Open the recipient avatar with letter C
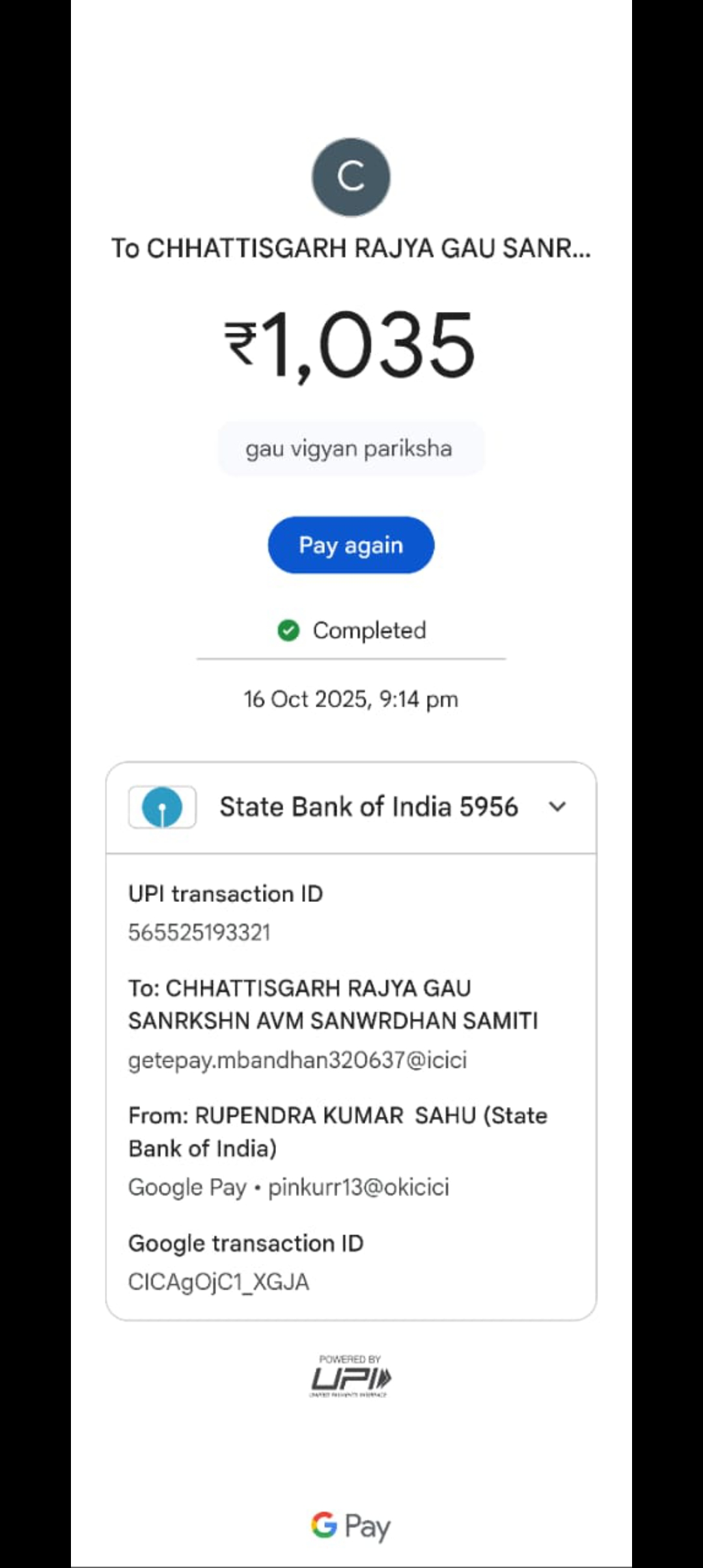Viewport: 703px width, 1568px height. 351,176
